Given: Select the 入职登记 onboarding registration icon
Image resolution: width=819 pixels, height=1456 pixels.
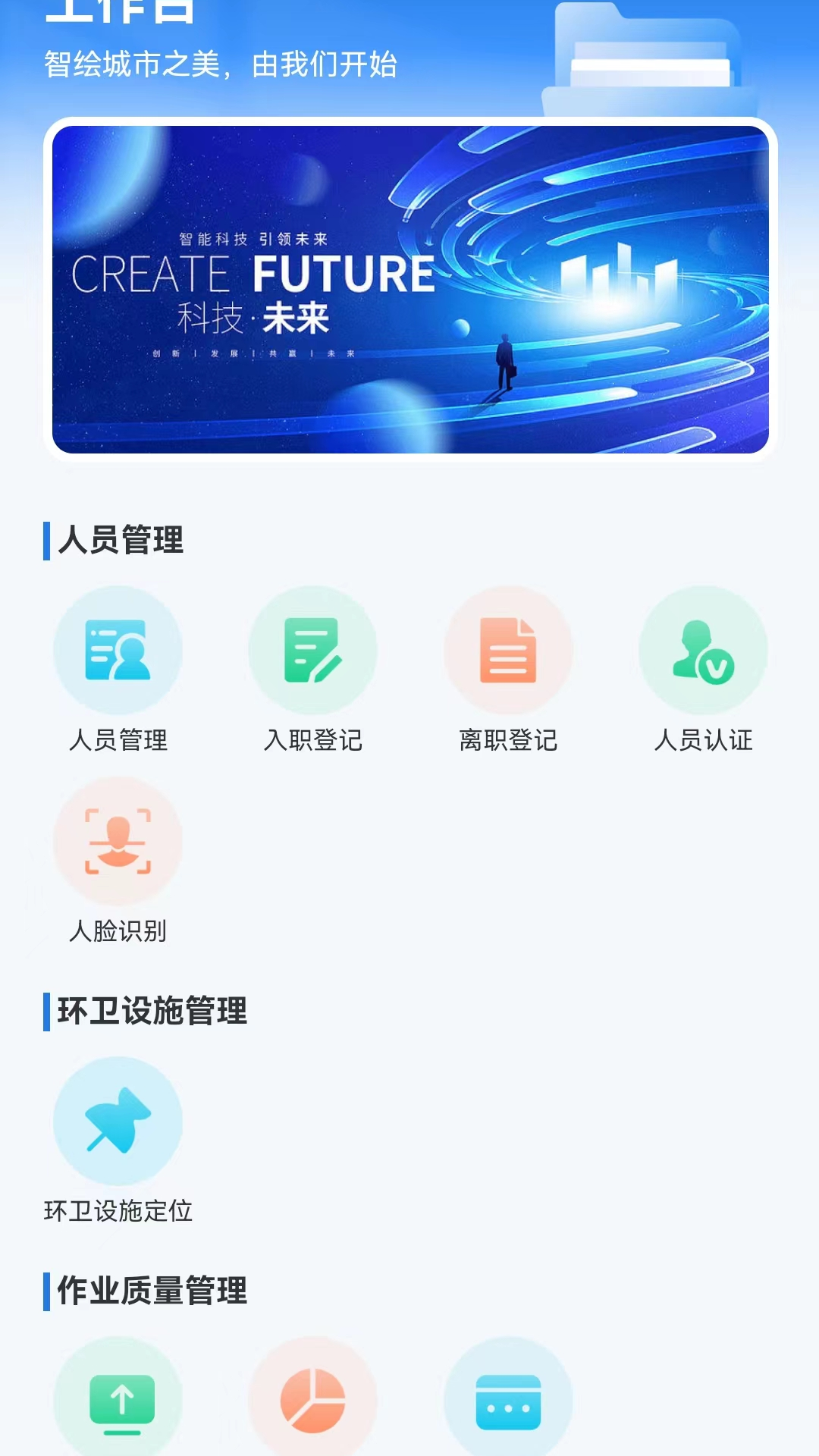Looking at the screenshot, I should click(312, 650).
